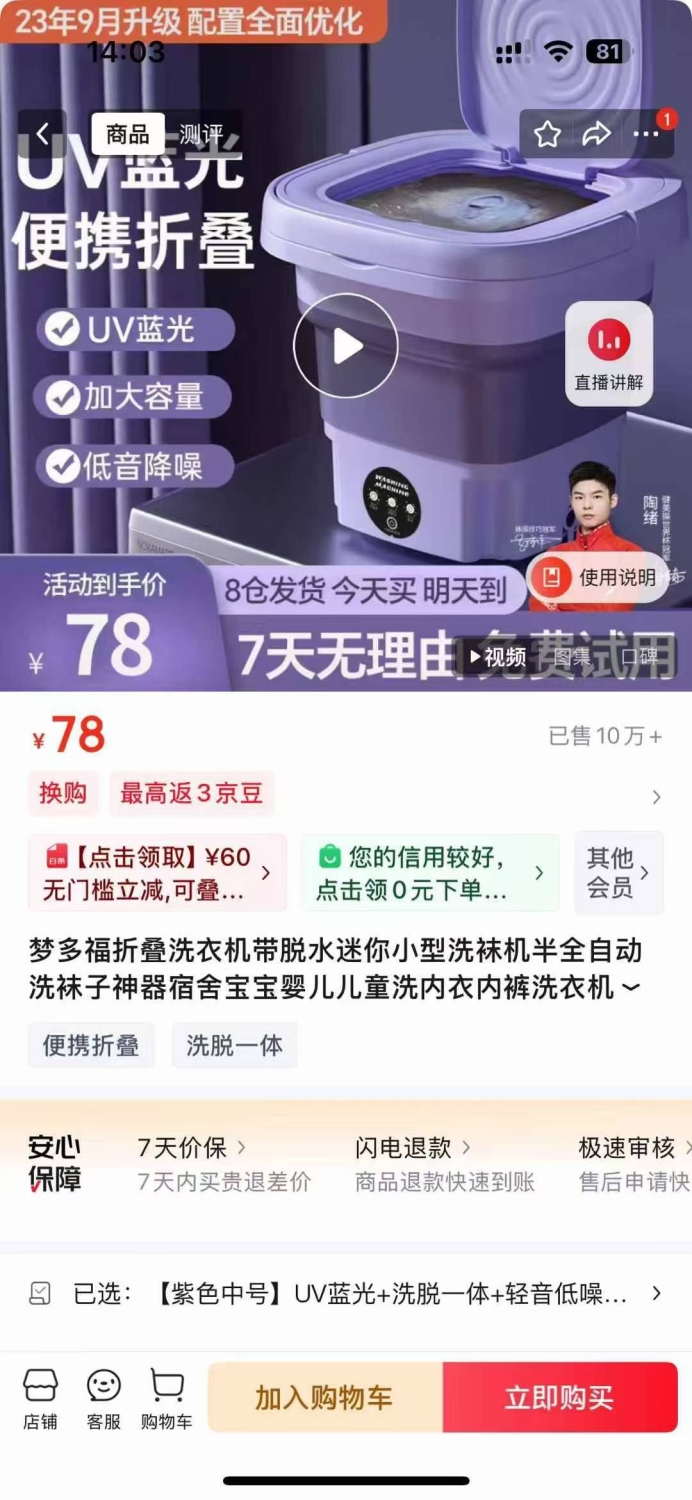The image size is (692, 1500).
Task: Open the 0元下单 credit offer
Action: point(430,873)
